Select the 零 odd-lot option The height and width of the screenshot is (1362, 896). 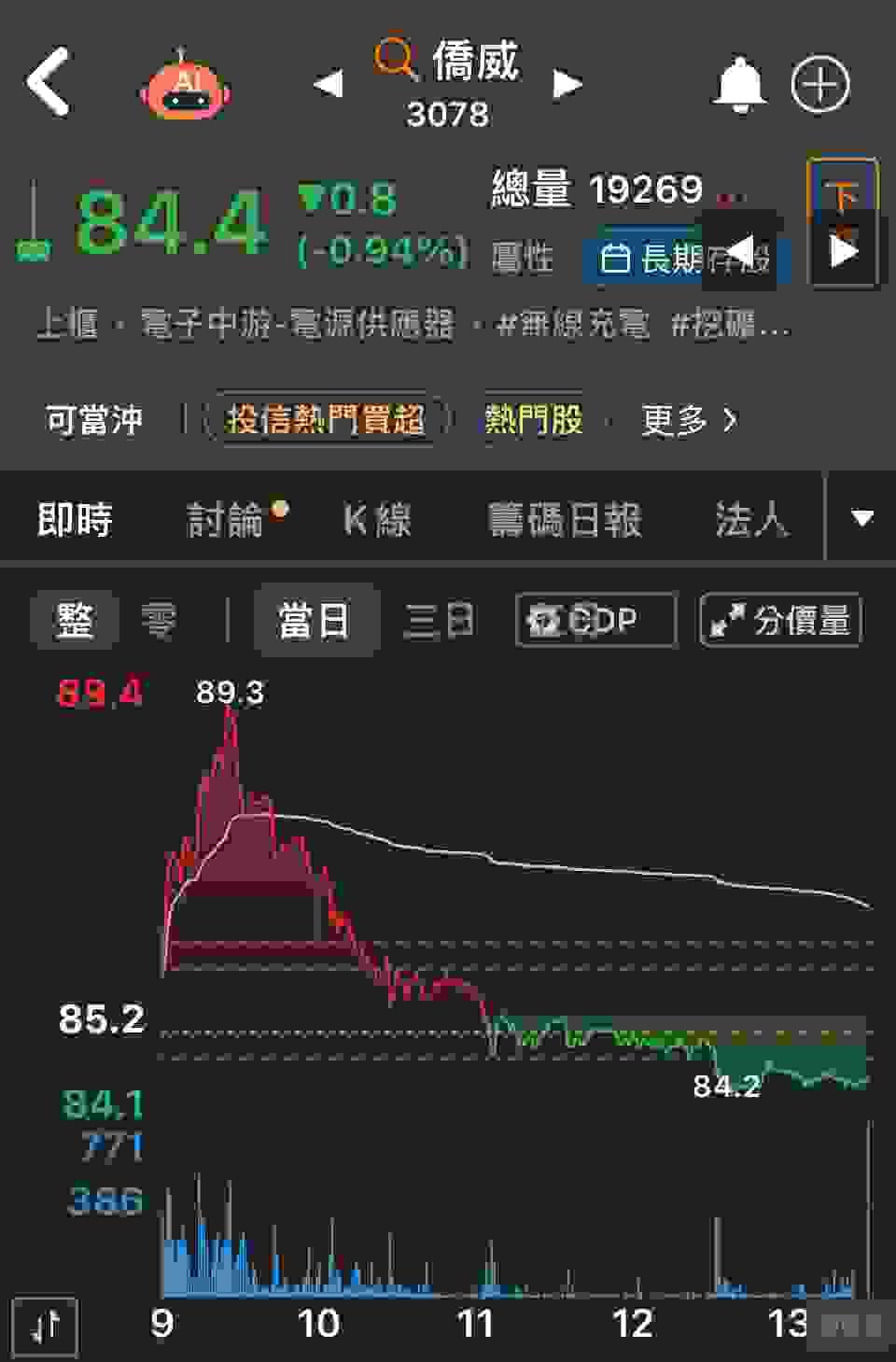click(159, 620)
